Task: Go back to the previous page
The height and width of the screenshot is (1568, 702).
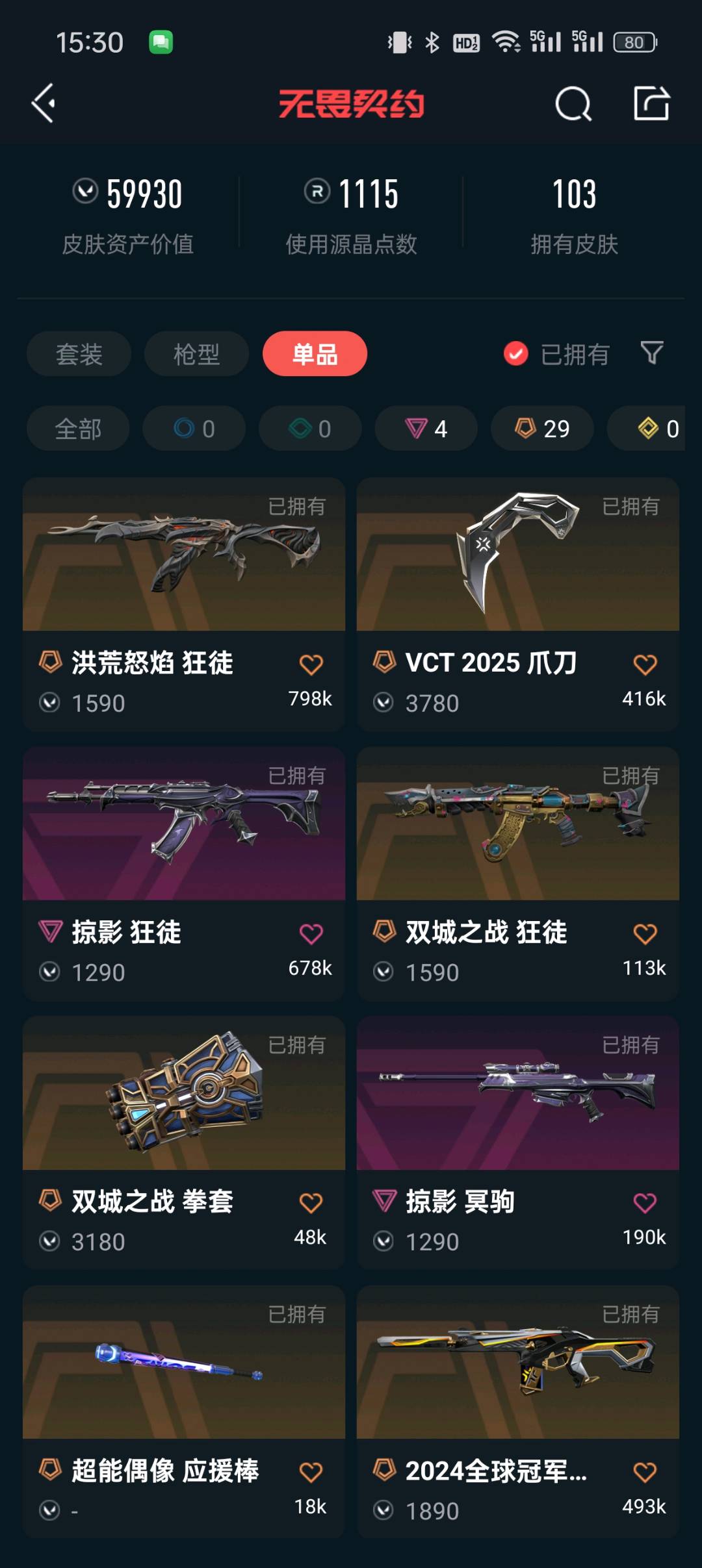Action: pyautogui.click(x=44, y=103)
